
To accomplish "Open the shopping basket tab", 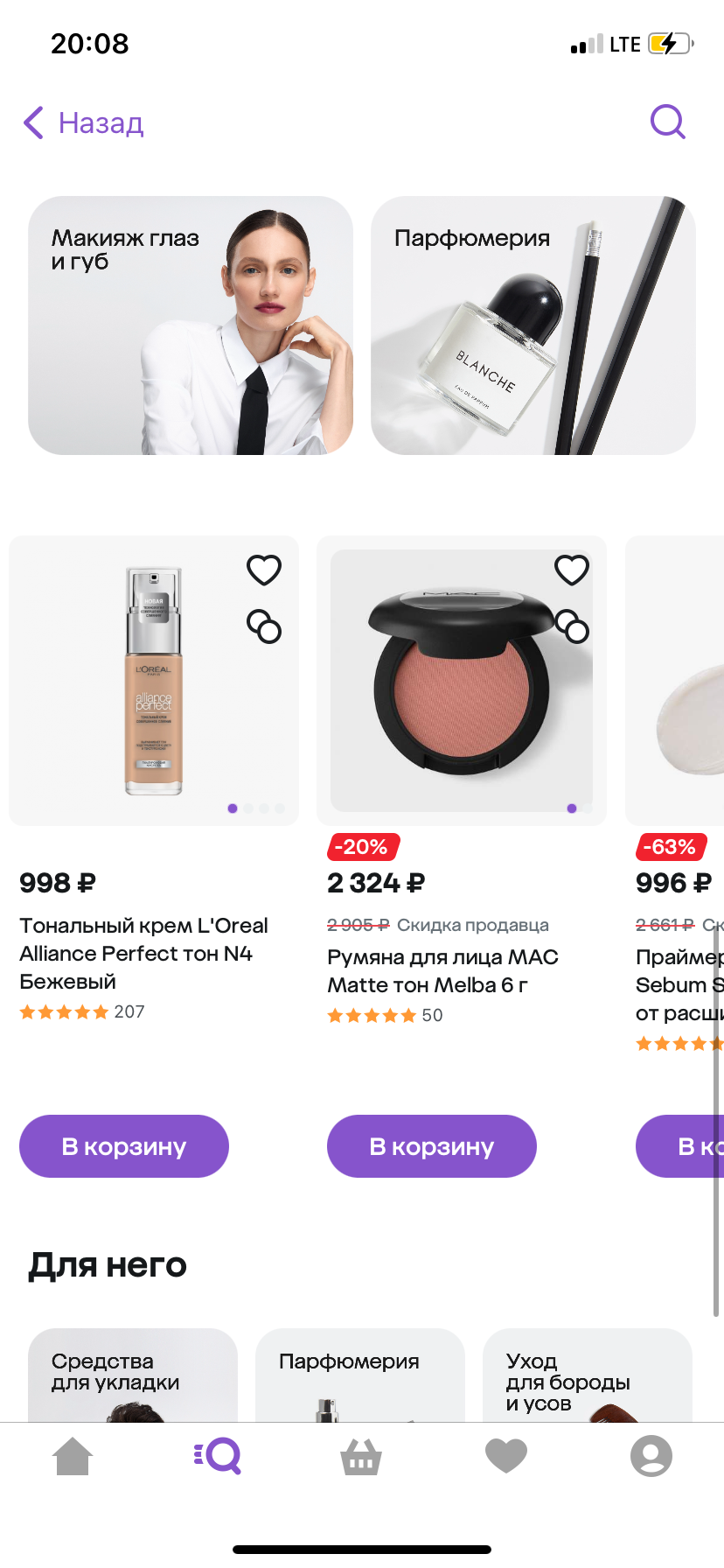I will (x=361, y=1457).
